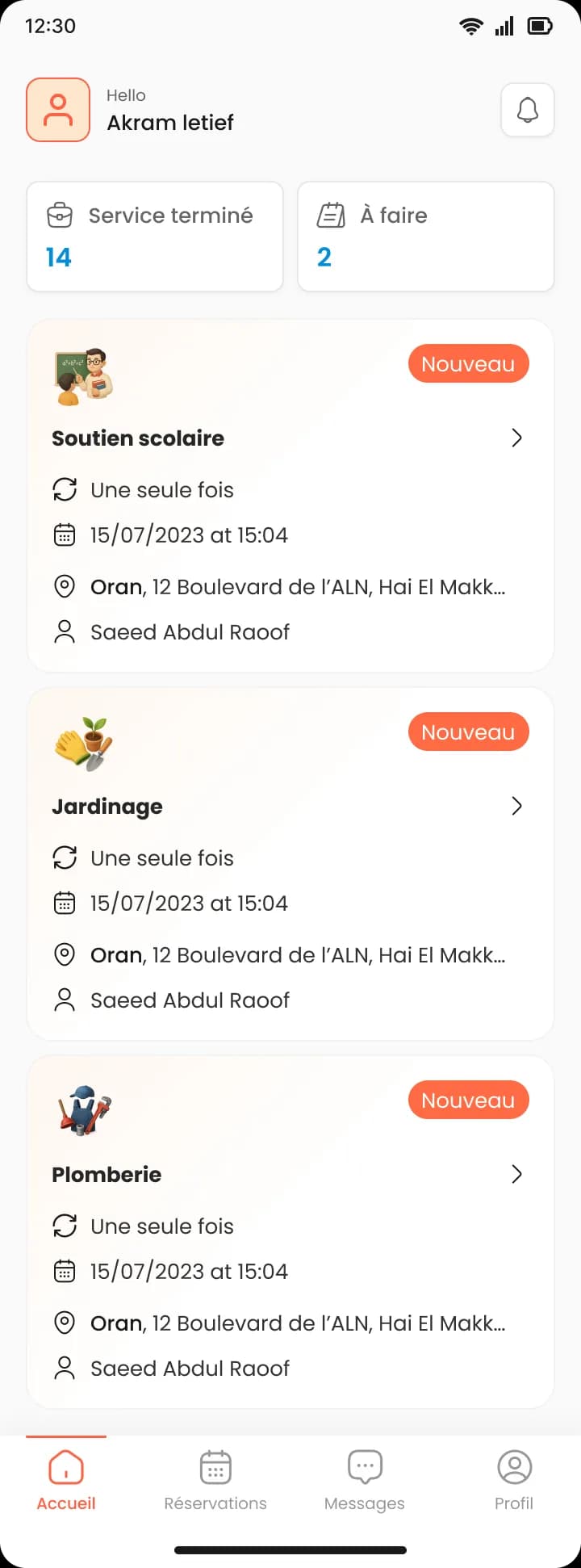Viewport: 581px width, 1568px height.
Task: Tap the plumber illustration on Plomberie card
Action: [x=84, y=1109]
